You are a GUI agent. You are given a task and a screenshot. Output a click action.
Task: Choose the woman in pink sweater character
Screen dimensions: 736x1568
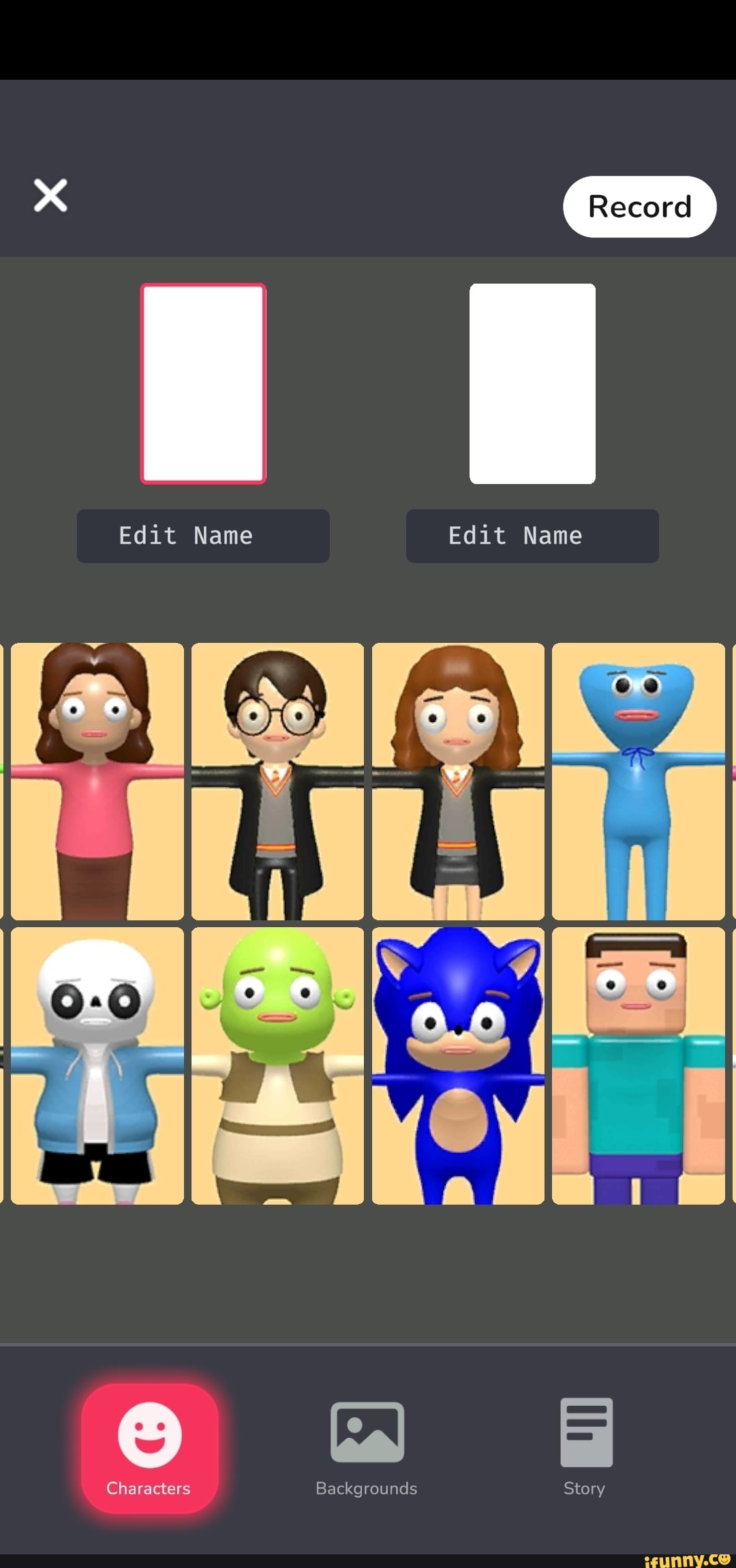coord(97,781)
